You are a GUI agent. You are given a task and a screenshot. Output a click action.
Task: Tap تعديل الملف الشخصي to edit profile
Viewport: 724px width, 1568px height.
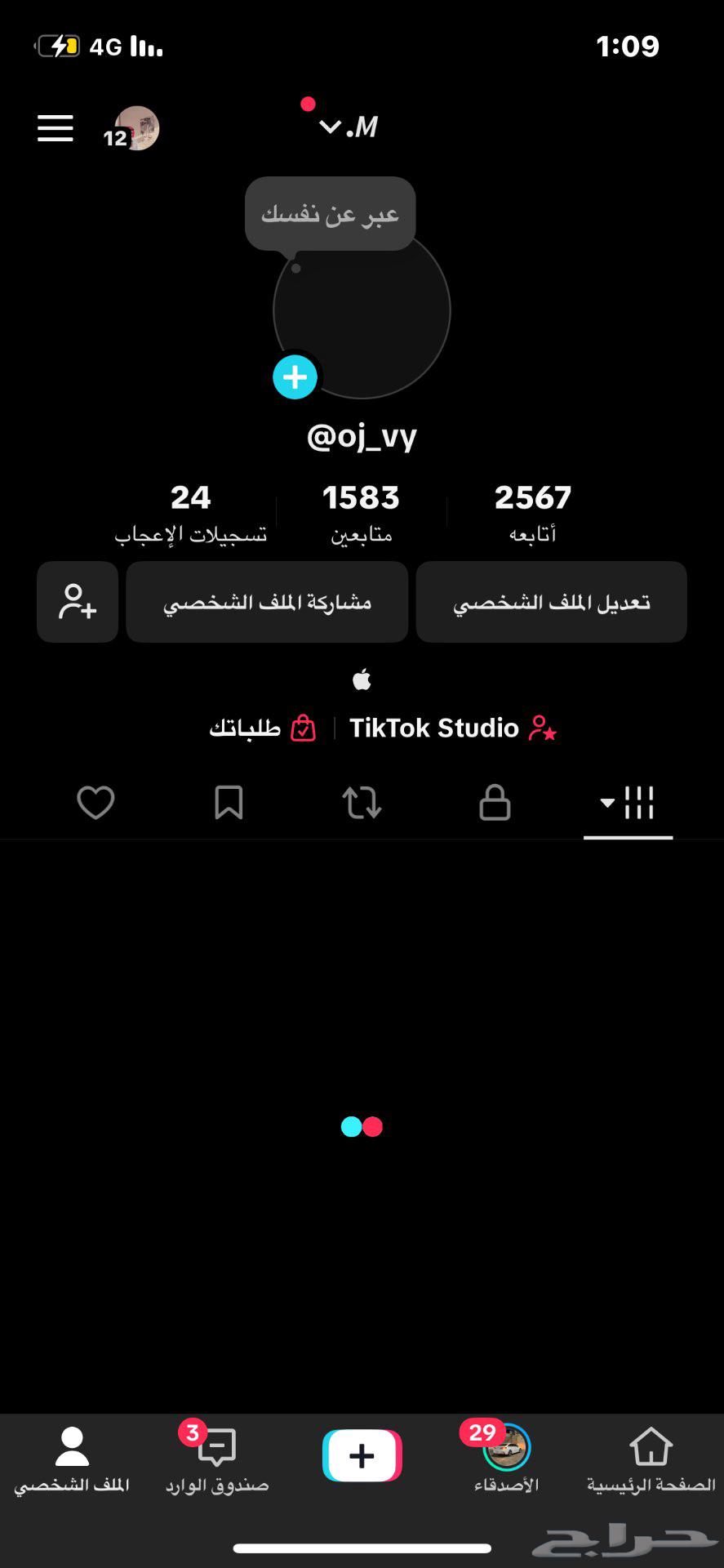(550, 602)
